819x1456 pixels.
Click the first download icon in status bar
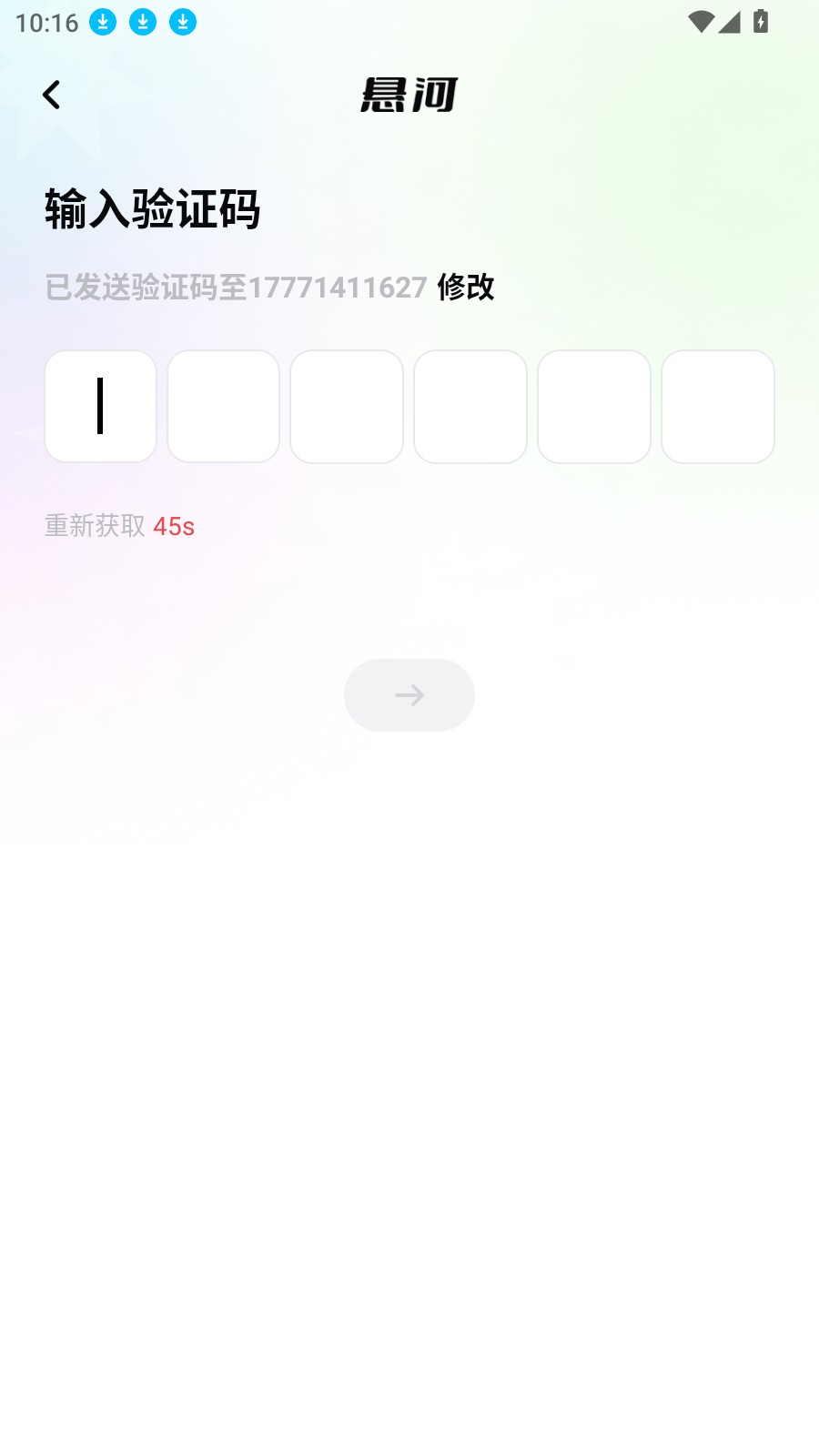click(x=102, y=20)
